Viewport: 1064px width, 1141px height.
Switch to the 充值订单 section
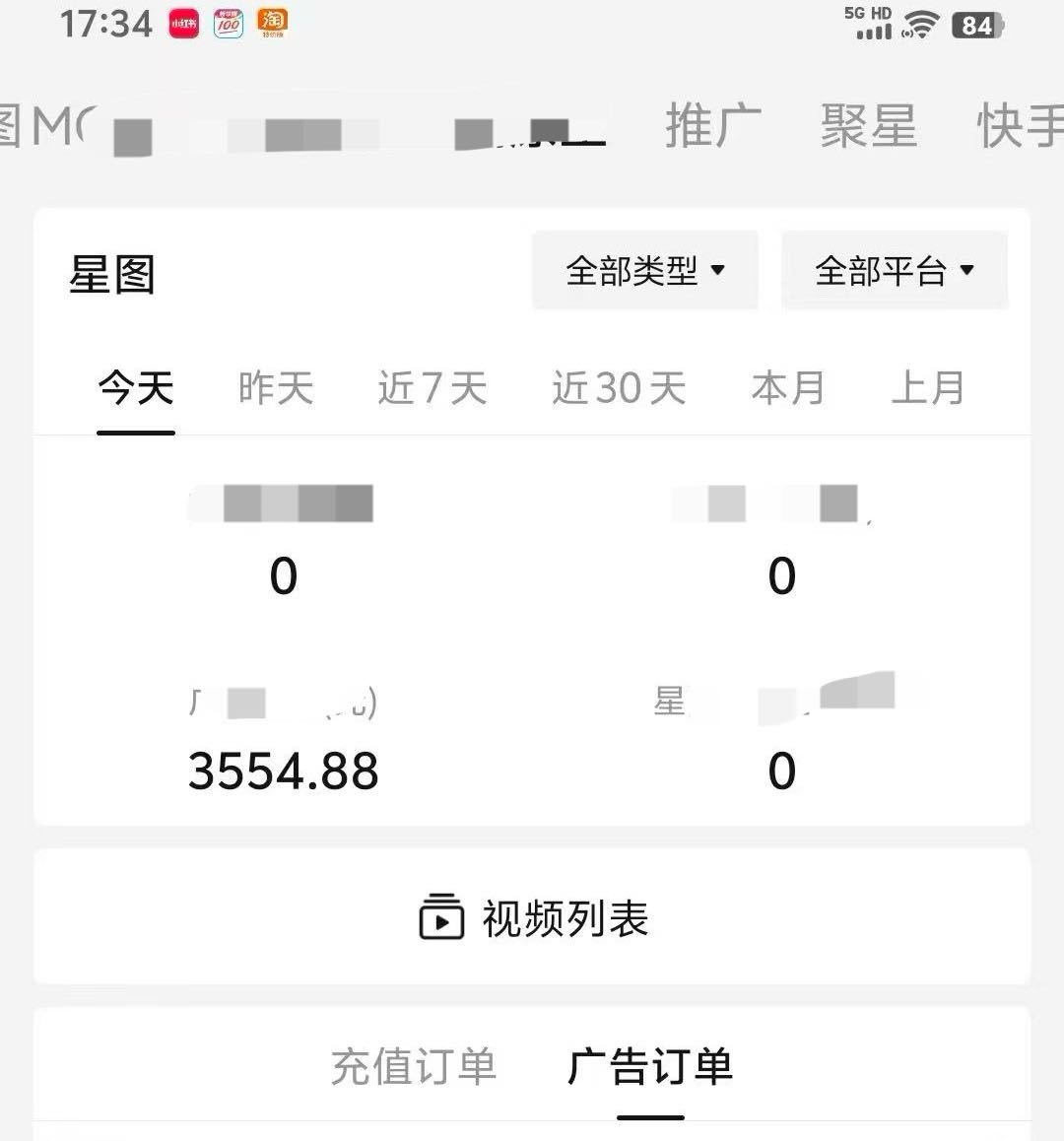tap(412, 1067)
